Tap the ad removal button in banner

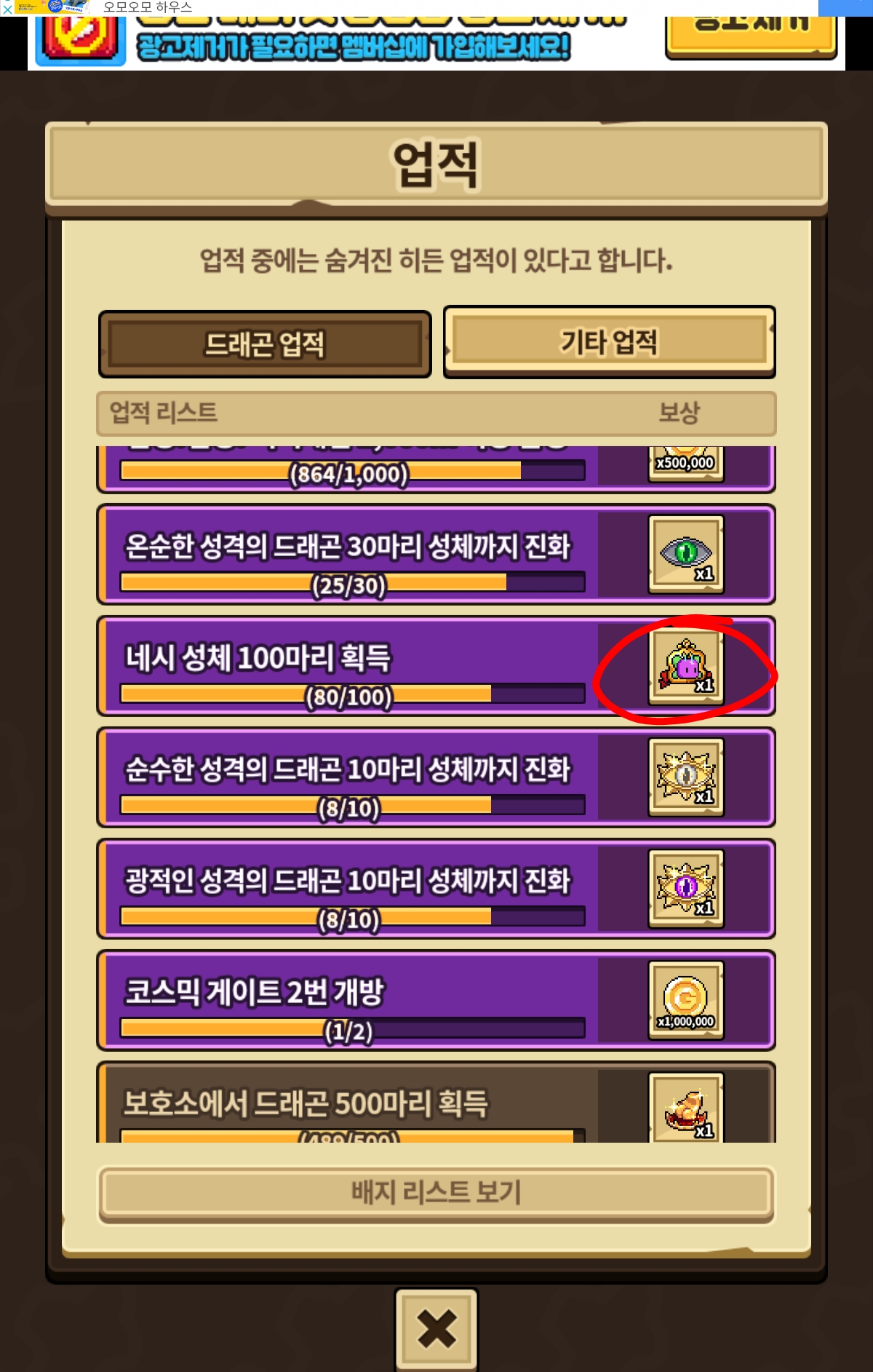752,36
